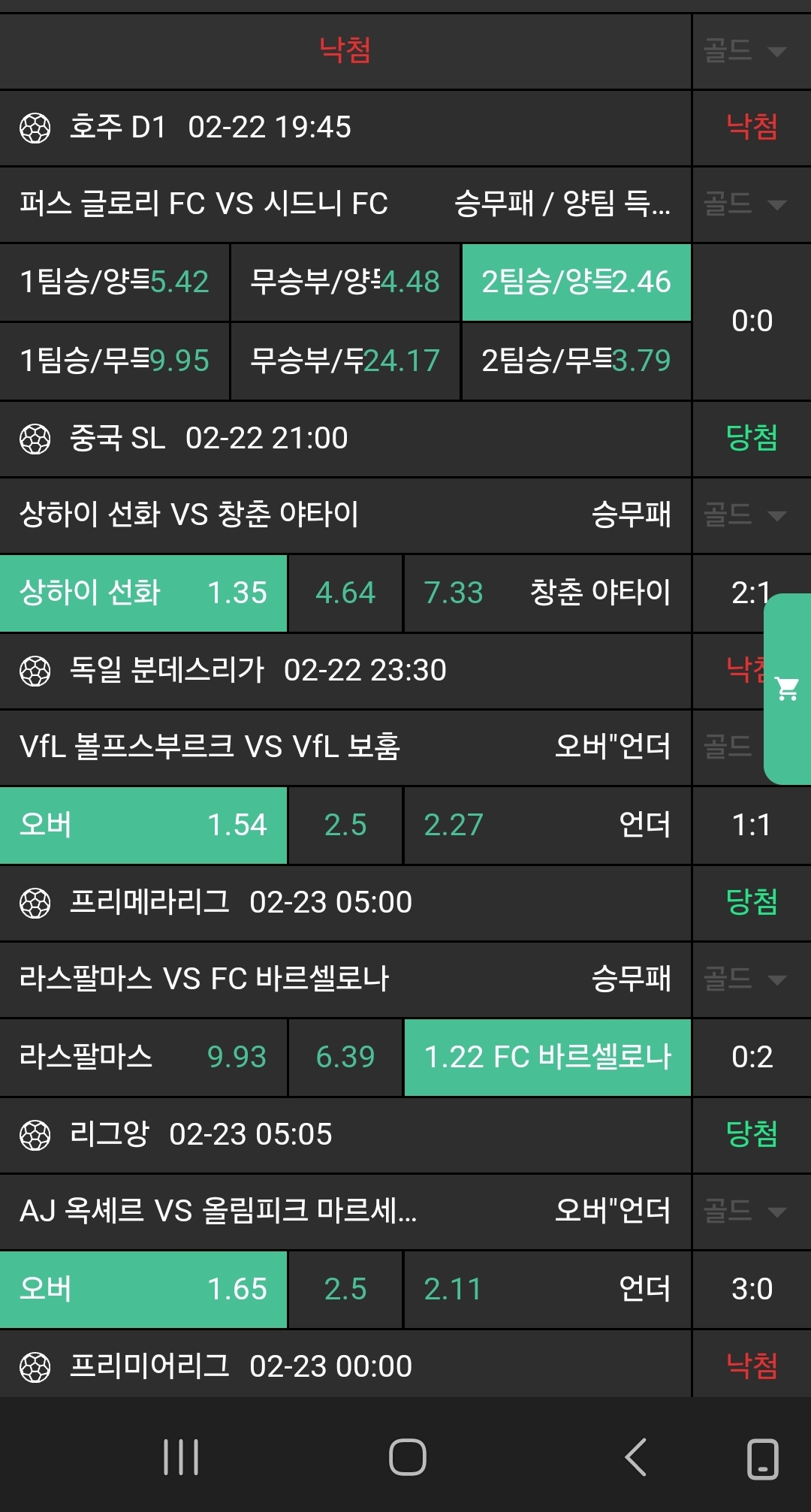Open recent apps from navigation bar
The width and height of the screenshot is (811, 1512).
point(181,1457)
